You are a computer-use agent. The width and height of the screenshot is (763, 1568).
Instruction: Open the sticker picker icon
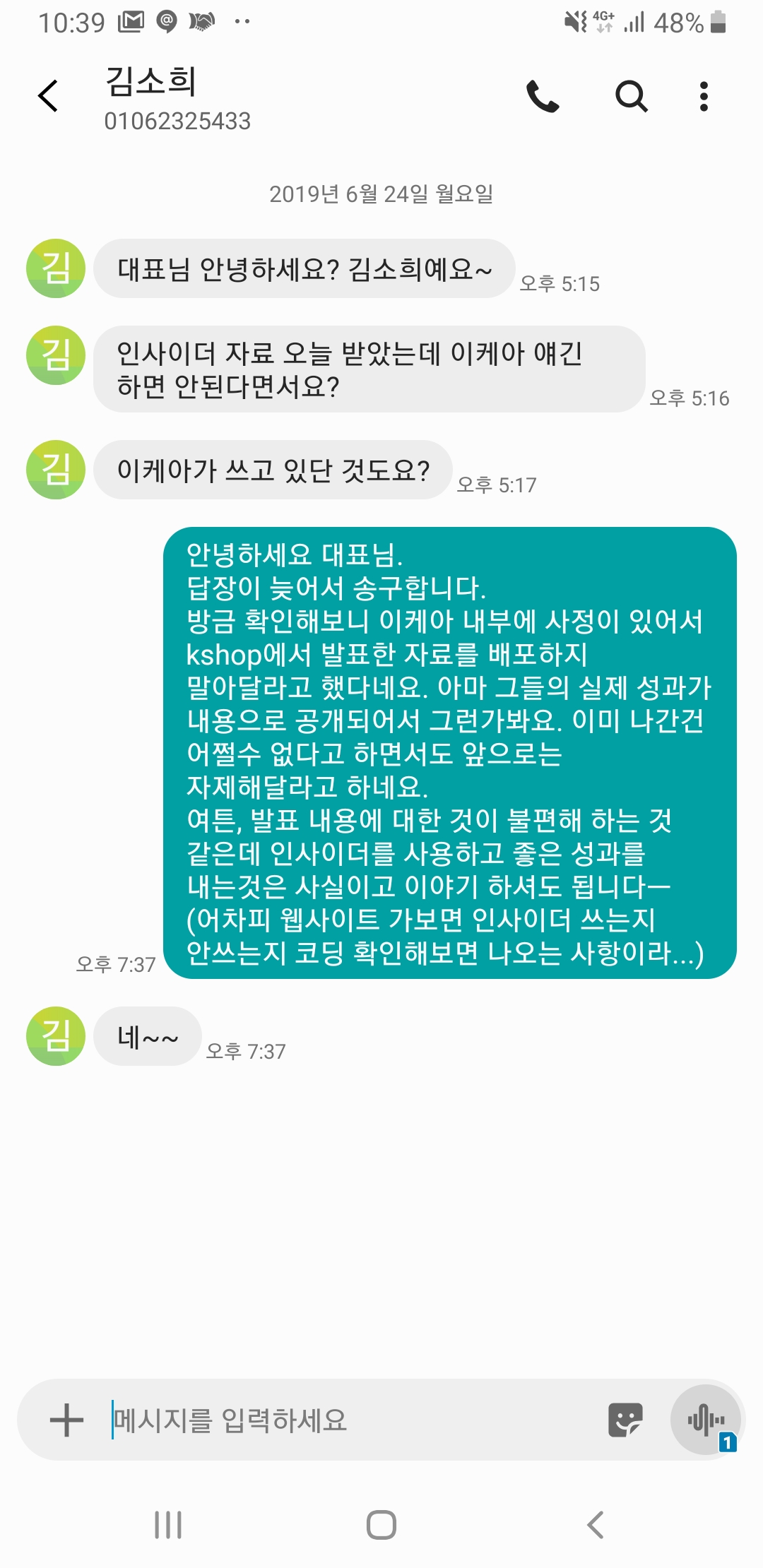625,1420
